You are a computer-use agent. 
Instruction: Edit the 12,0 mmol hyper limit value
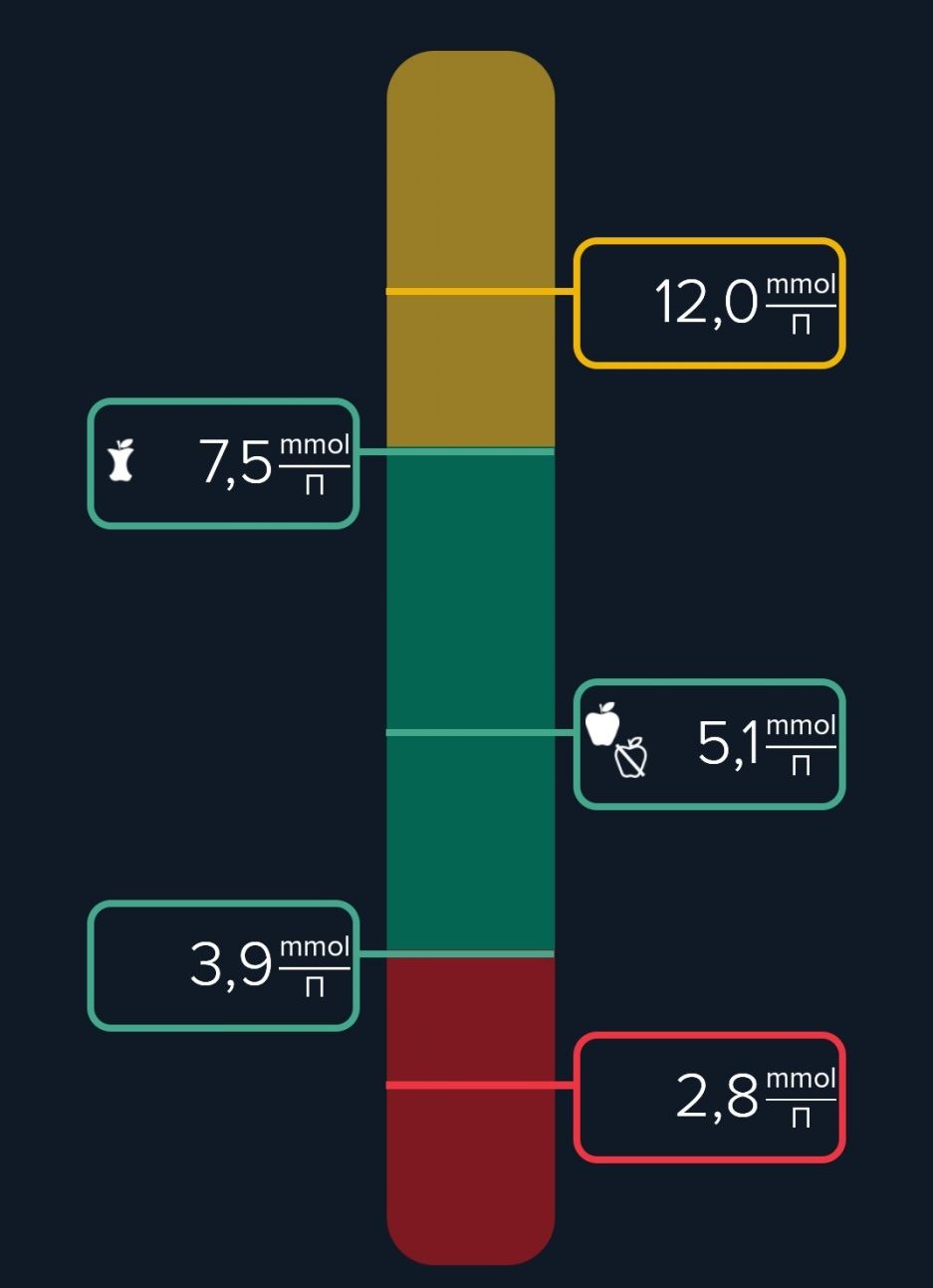click(x=709, y=303)
